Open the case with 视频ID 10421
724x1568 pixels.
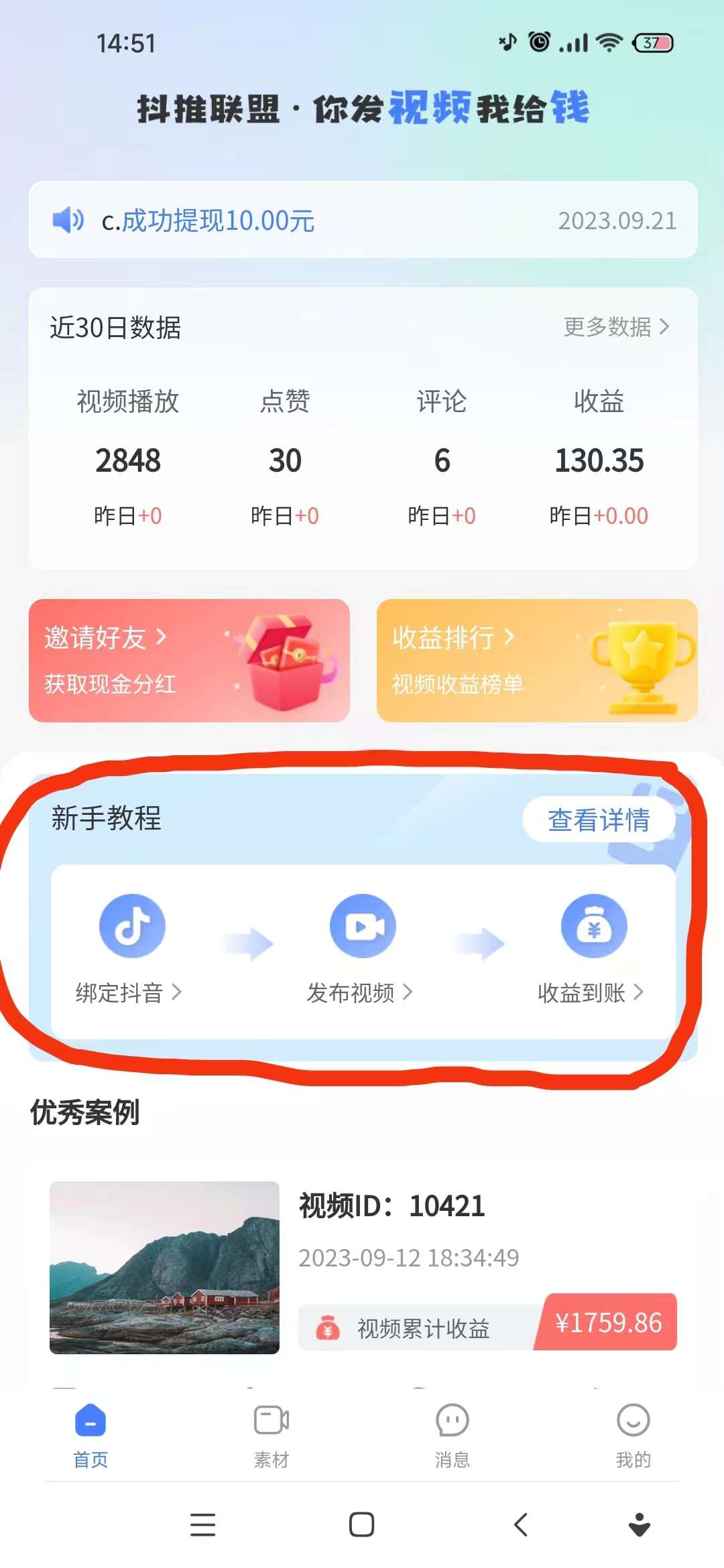tap(363, 1267)
